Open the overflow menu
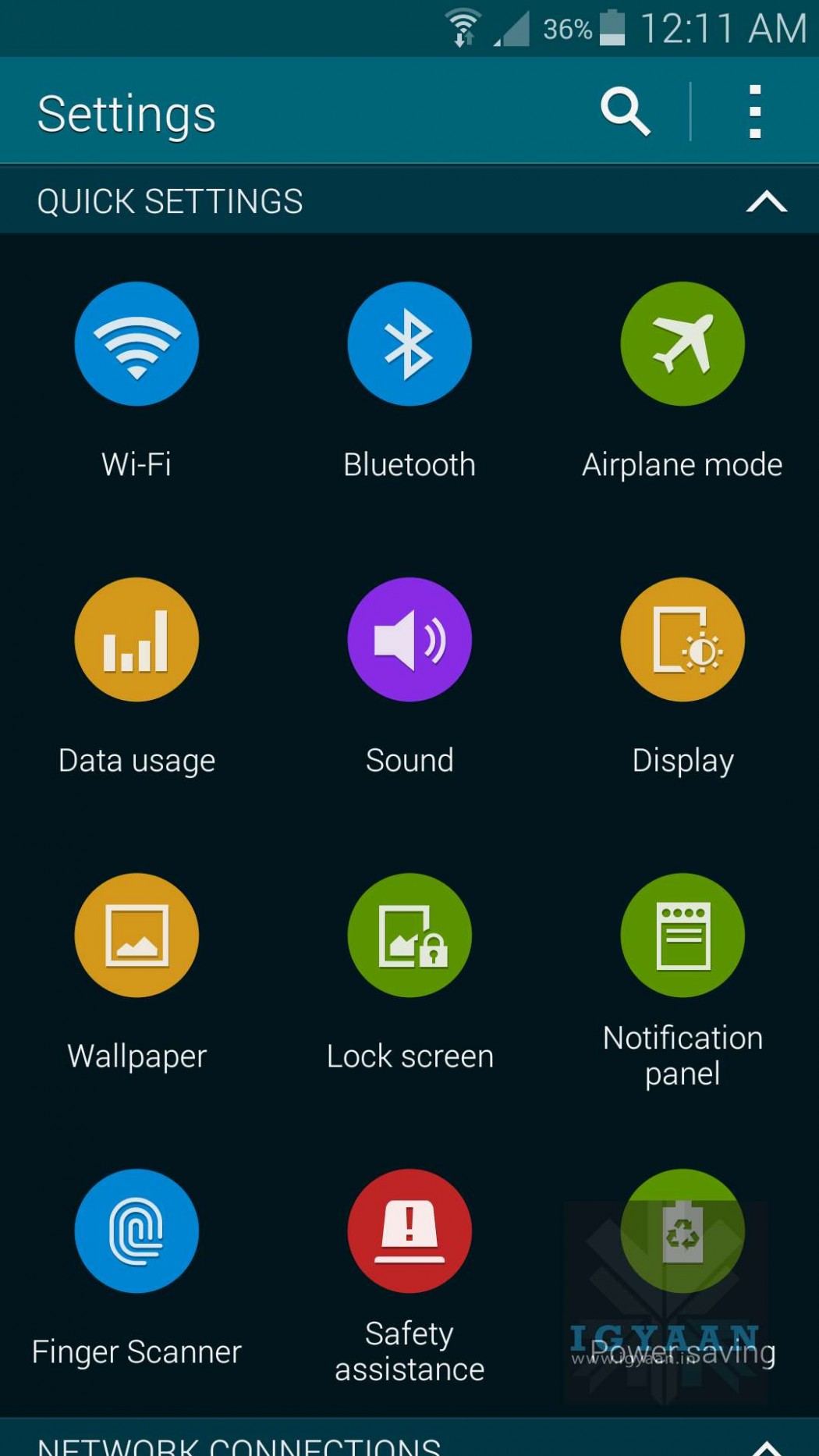The height and width of the screenshot is (1456, 819). [754, 112]
